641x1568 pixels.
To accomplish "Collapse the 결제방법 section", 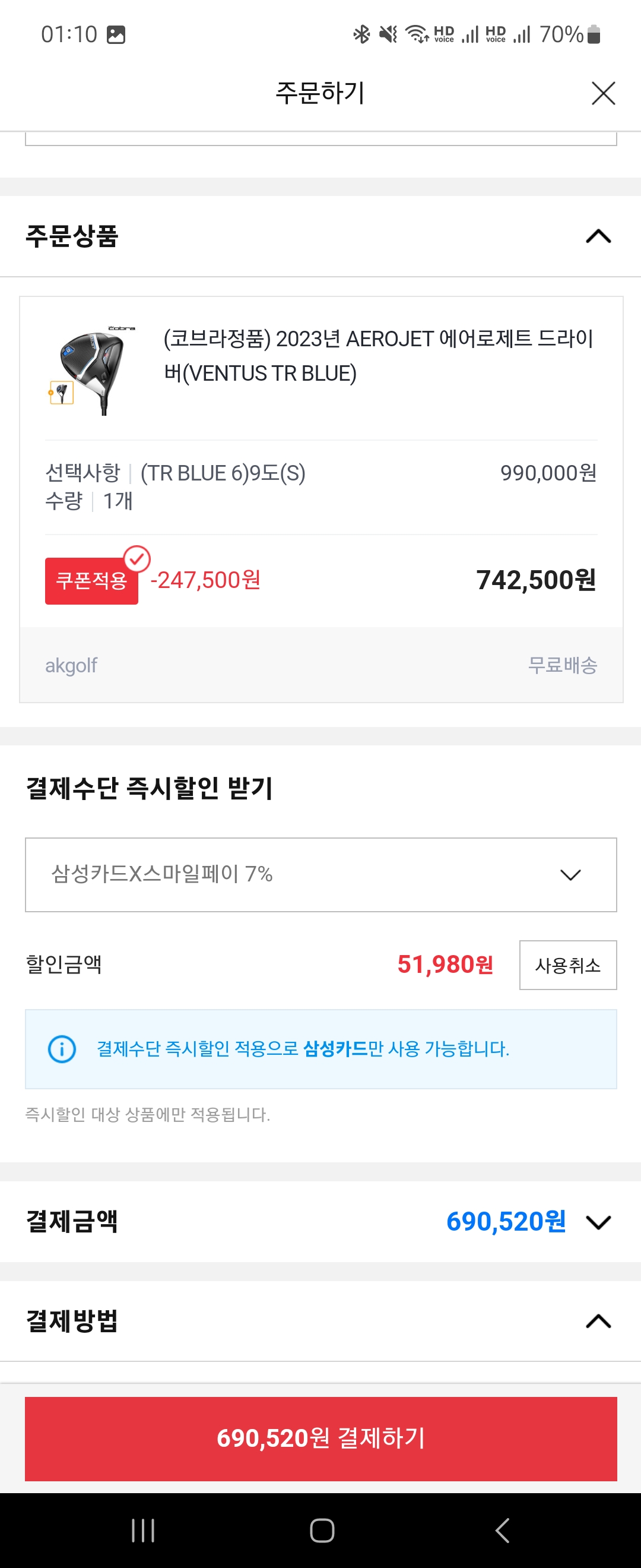I will 598,1320.
